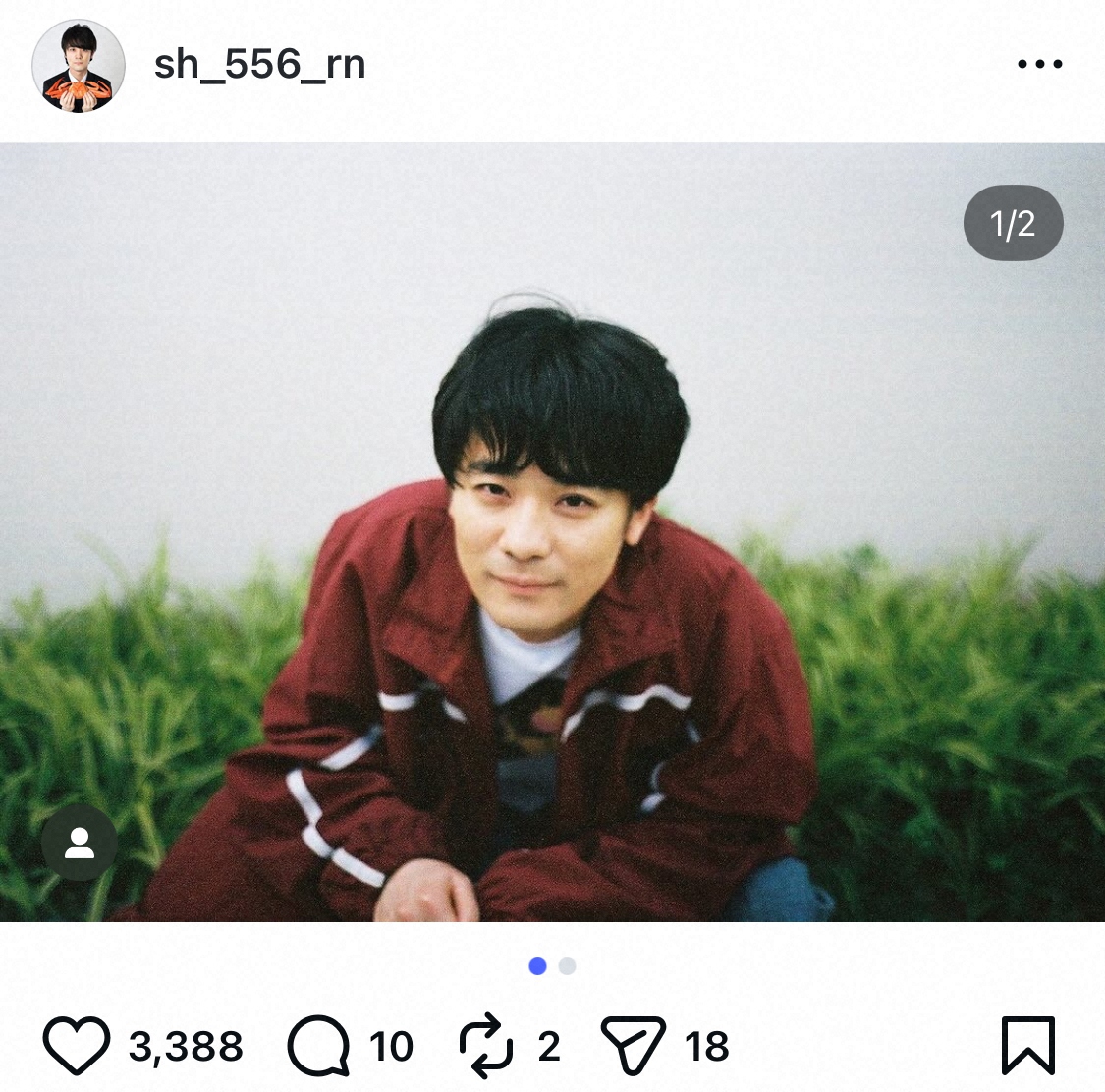Share the post via paper plane
This screenshot has height=1092, width=1105.
(x=633, y=1046)
